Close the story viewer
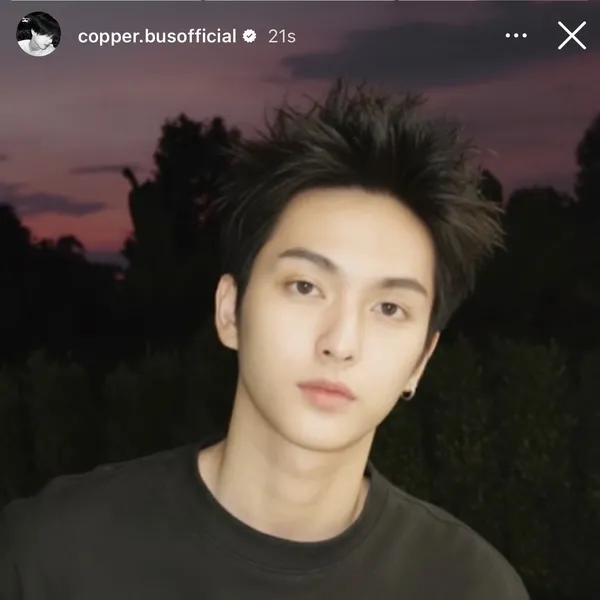Image resolution: width=600 pixels, height=600 pixels. [x=571, y=36]
